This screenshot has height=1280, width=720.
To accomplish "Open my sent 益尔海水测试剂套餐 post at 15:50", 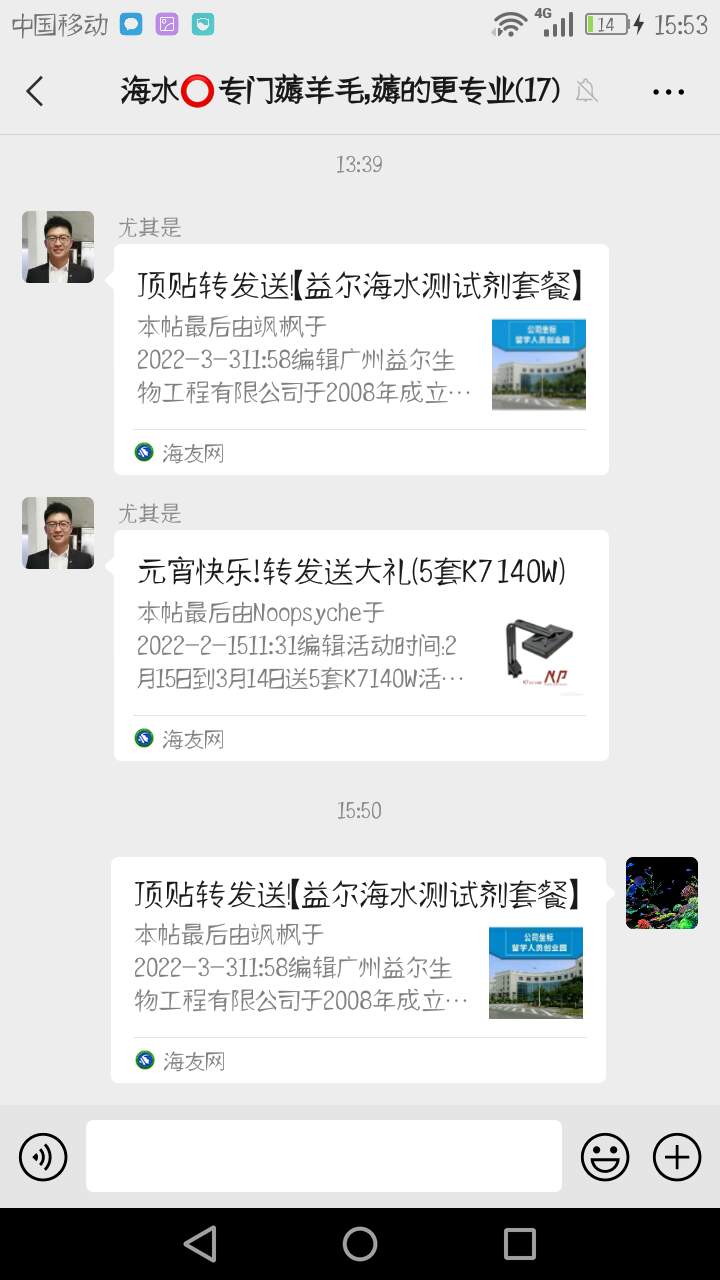I will [358, 968].
